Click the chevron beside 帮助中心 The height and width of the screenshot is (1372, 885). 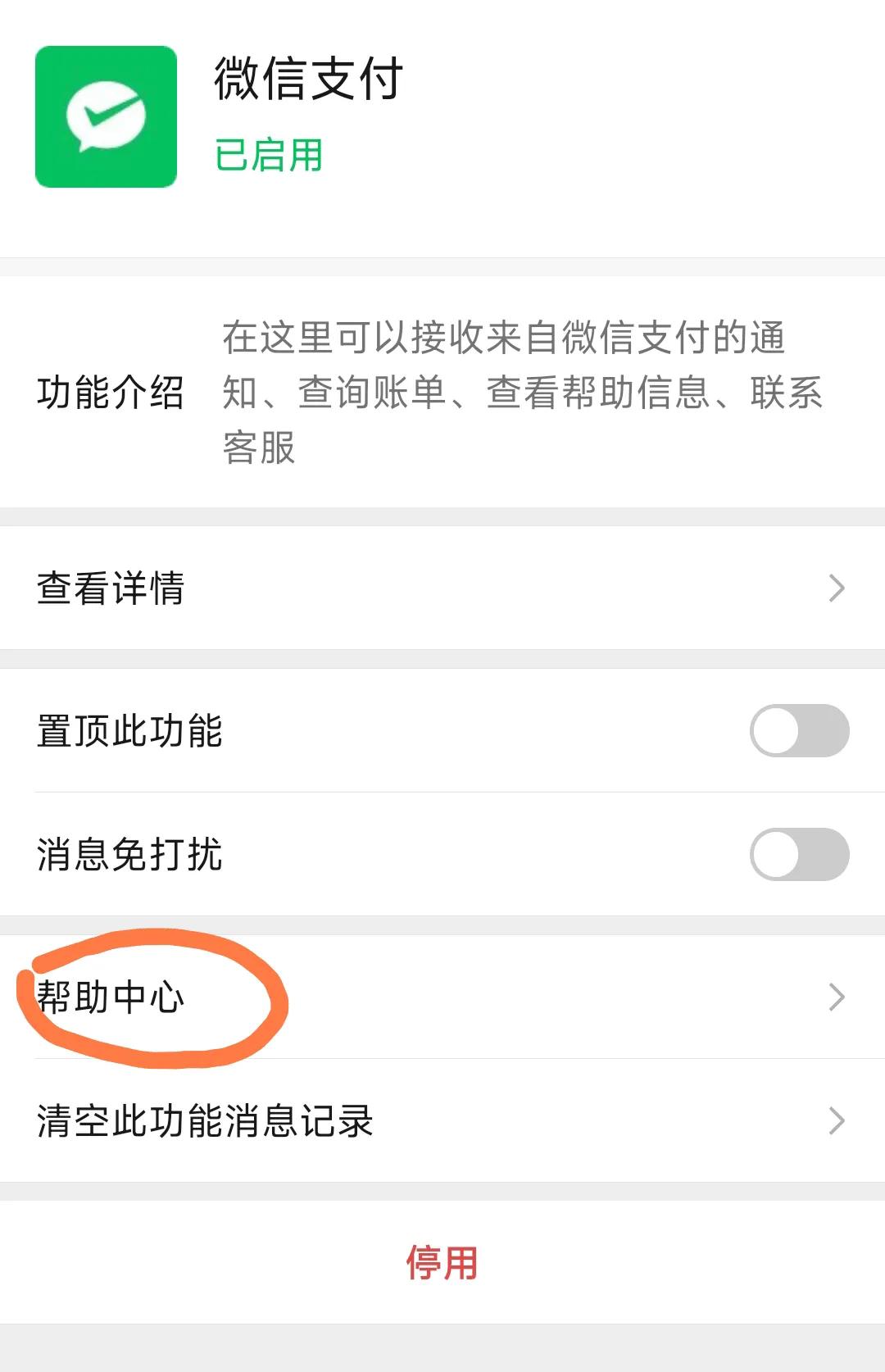click(x=836, y=996)
